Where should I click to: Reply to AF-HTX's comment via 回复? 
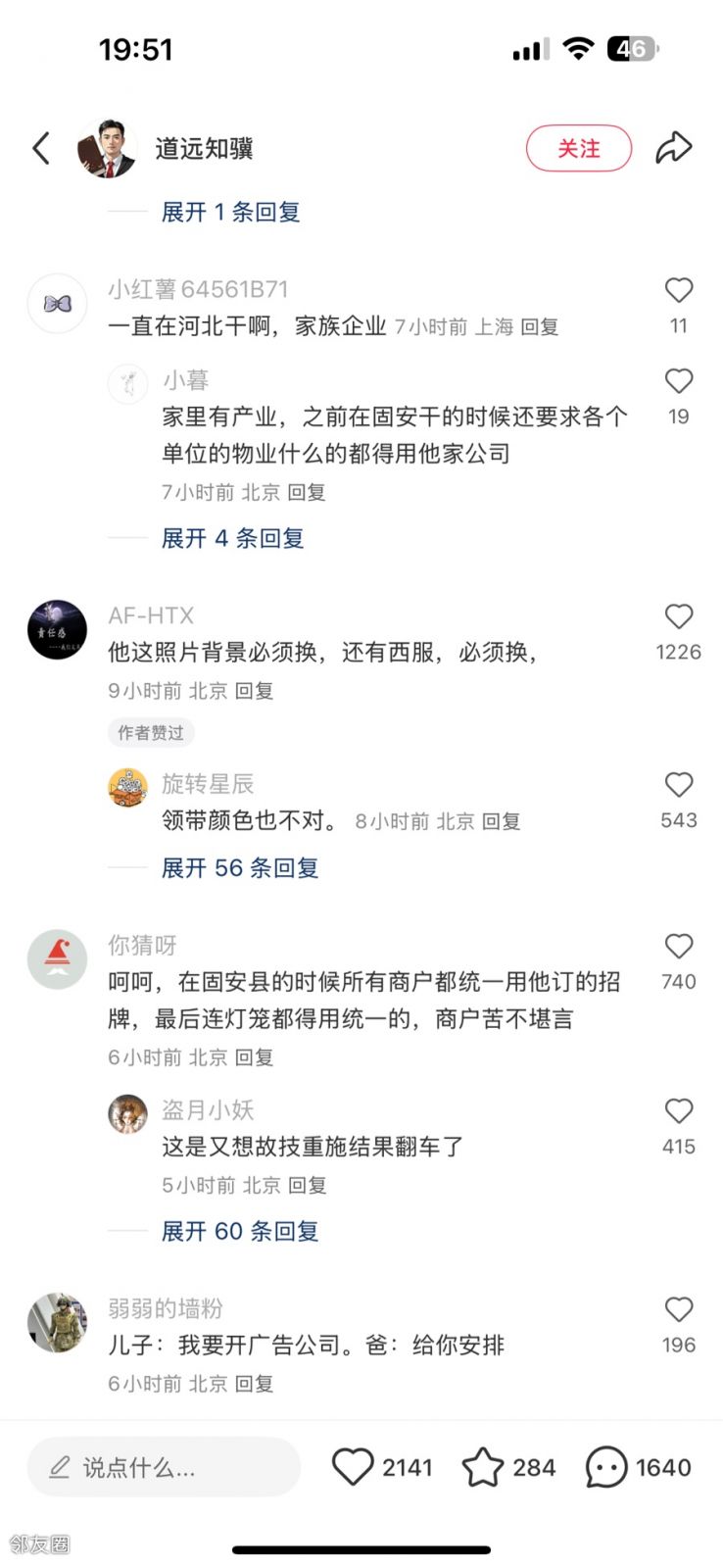(254, 691)
